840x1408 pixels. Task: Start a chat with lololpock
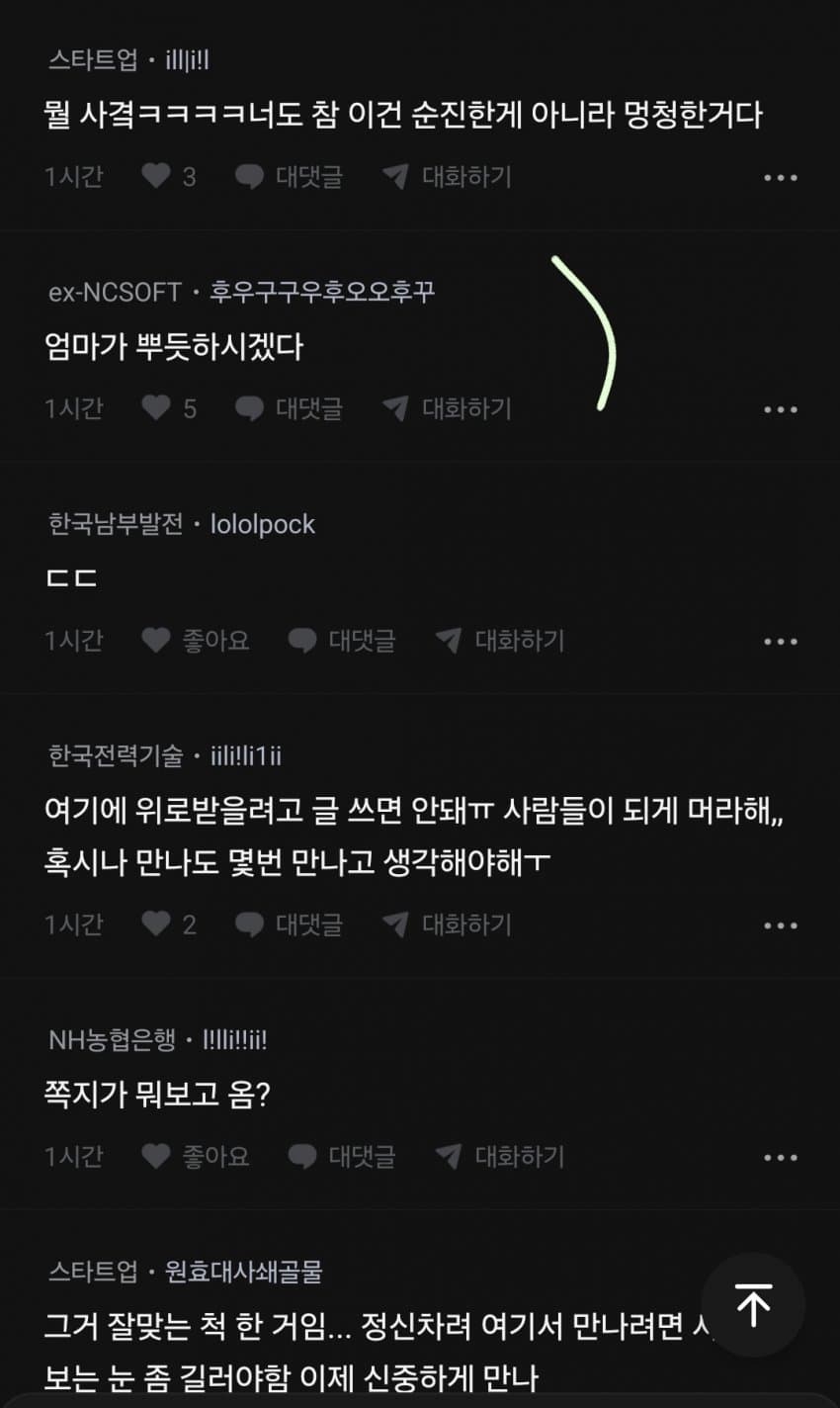tap(500, 641)
